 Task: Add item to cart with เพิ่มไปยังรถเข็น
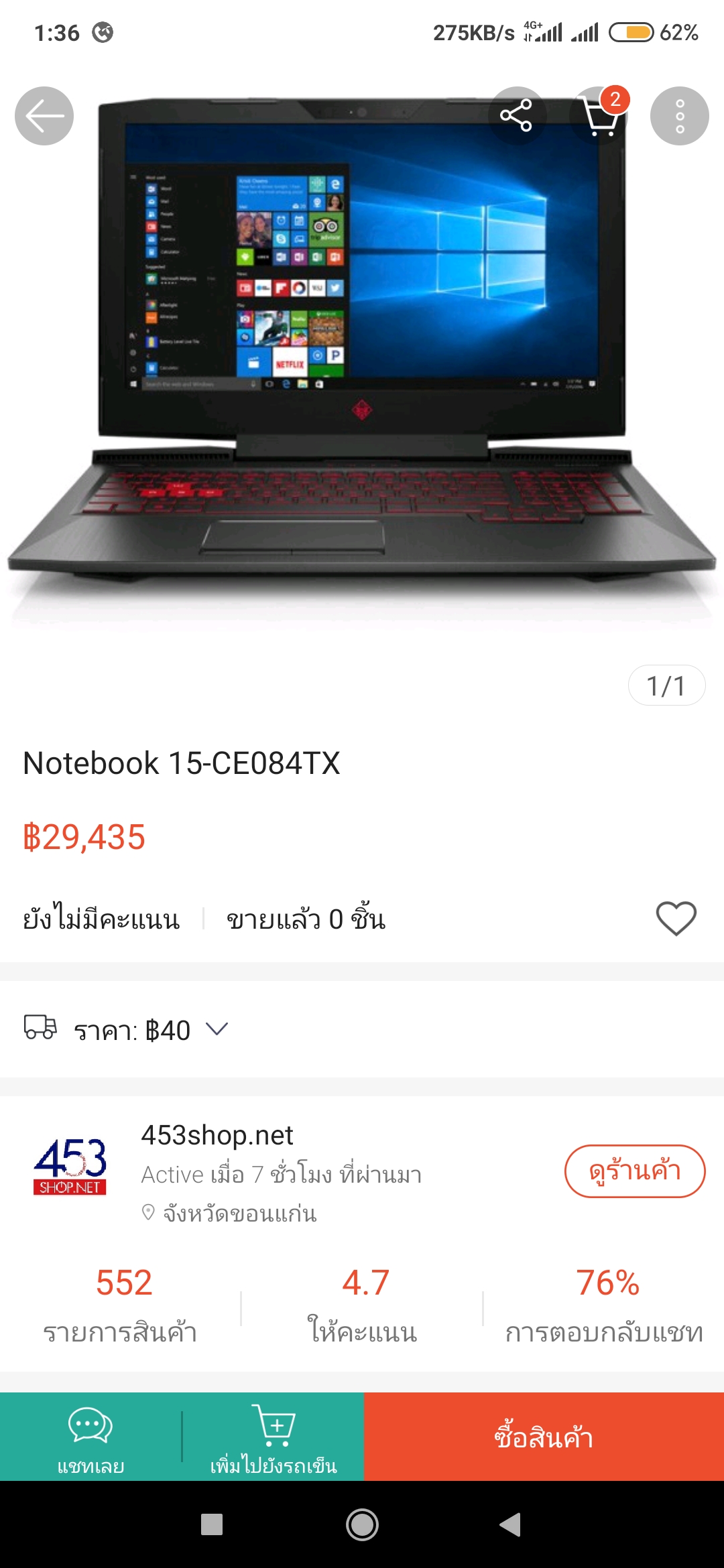273,1437
